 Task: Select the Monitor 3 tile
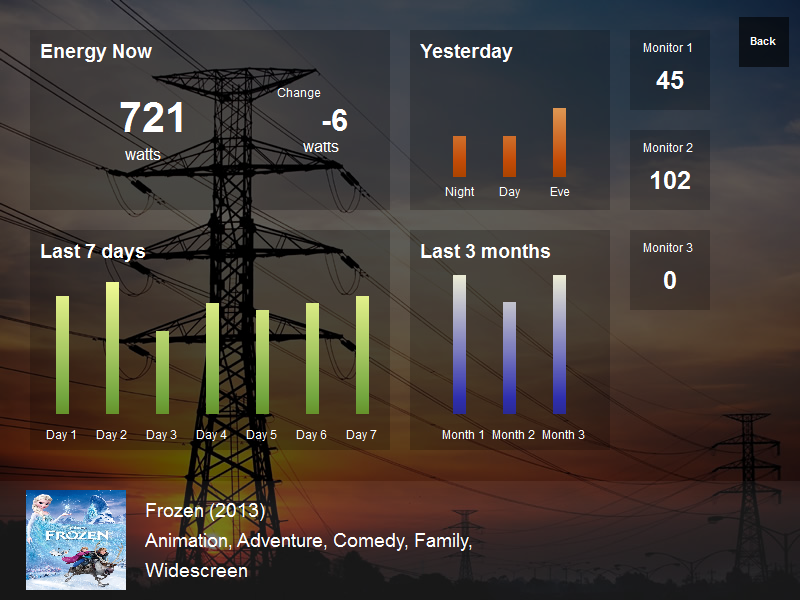pyautogui.click(x=669, y=270)
